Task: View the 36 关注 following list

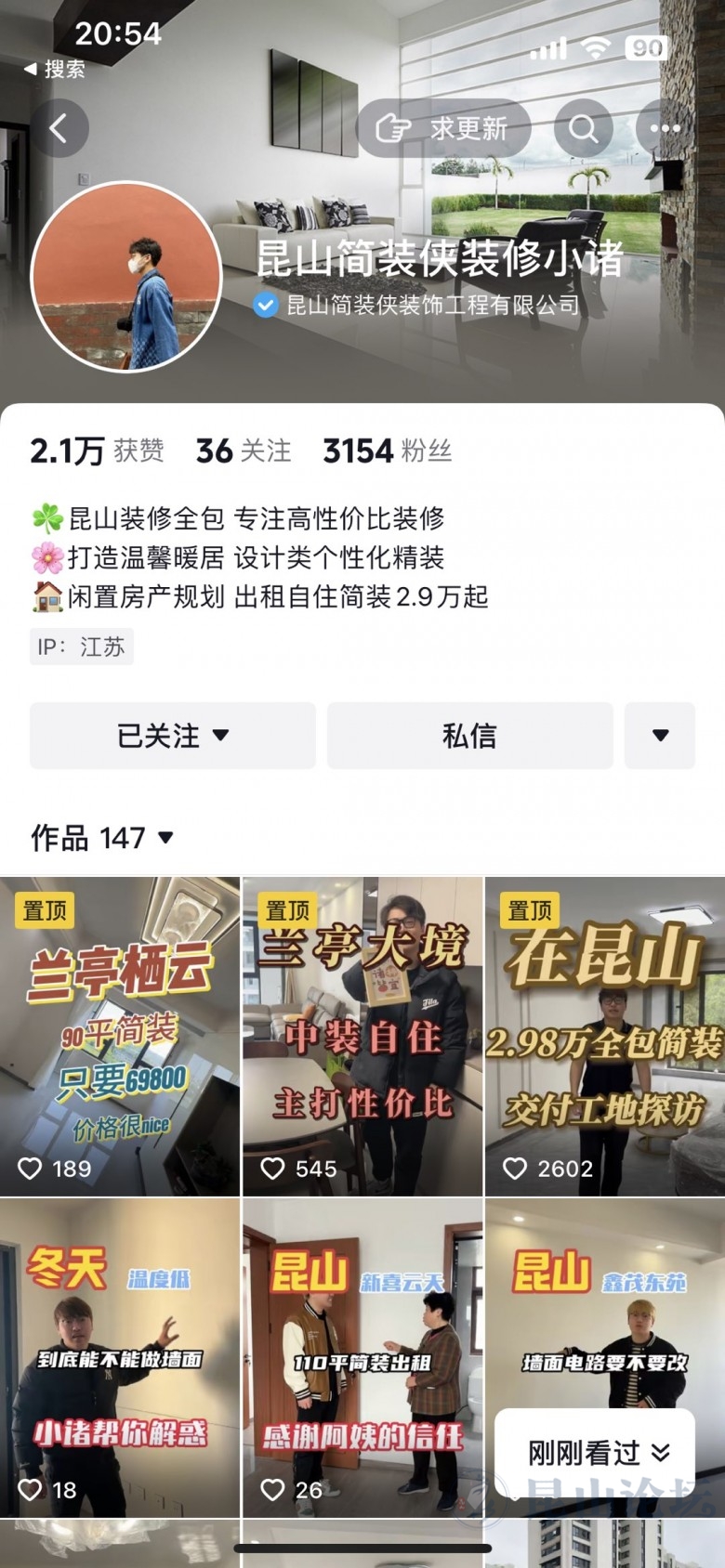Action: point(244,451)
